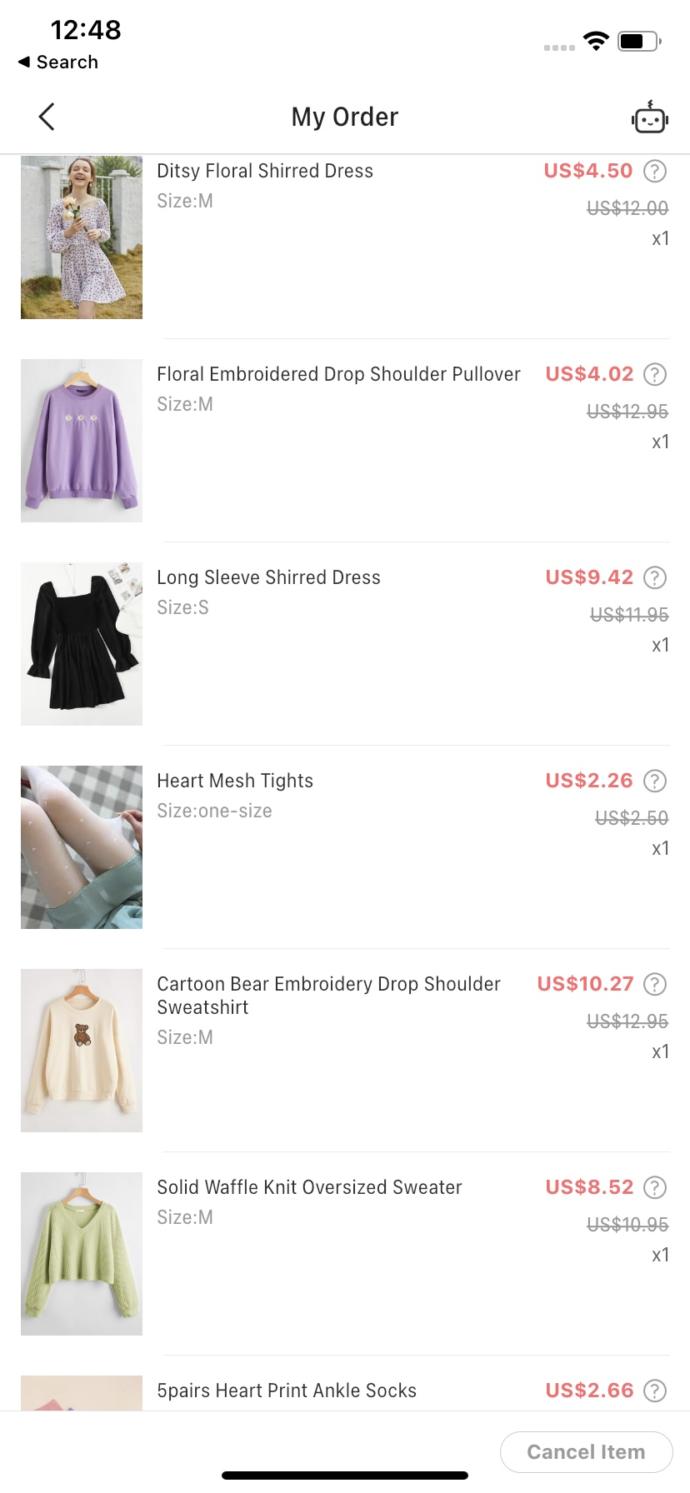Return to Search via the status bar
This screenshot has width=690, height=1493.
point(58,62)
